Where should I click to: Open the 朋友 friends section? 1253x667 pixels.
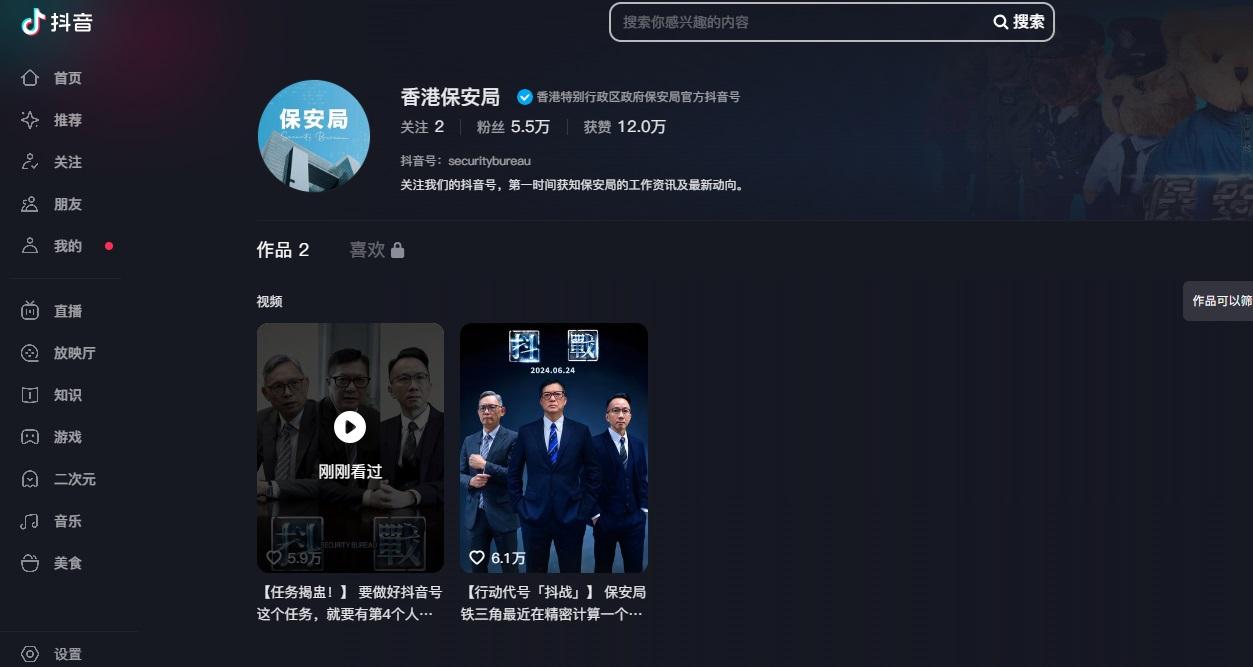(x=67, y=204)
